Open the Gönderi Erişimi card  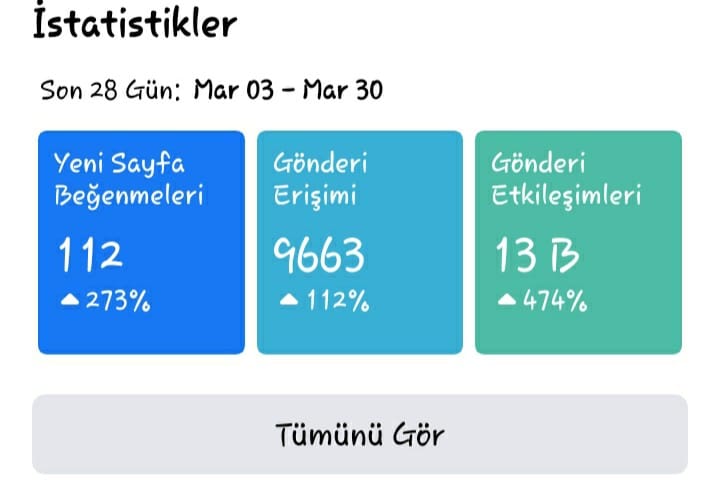(x=360, y=242)
